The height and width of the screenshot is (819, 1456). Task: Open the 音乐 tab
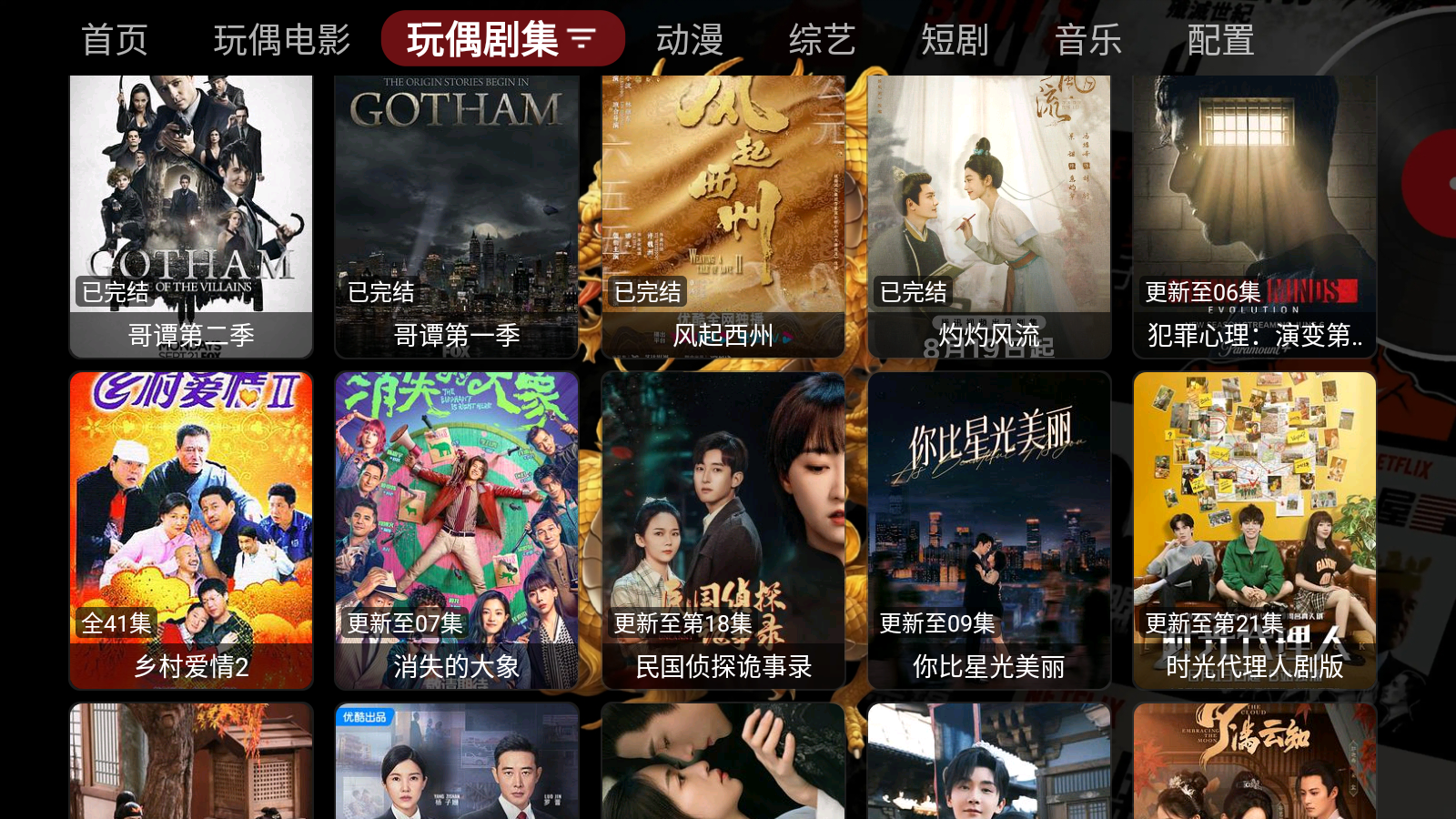click(x=1088, y=40)
